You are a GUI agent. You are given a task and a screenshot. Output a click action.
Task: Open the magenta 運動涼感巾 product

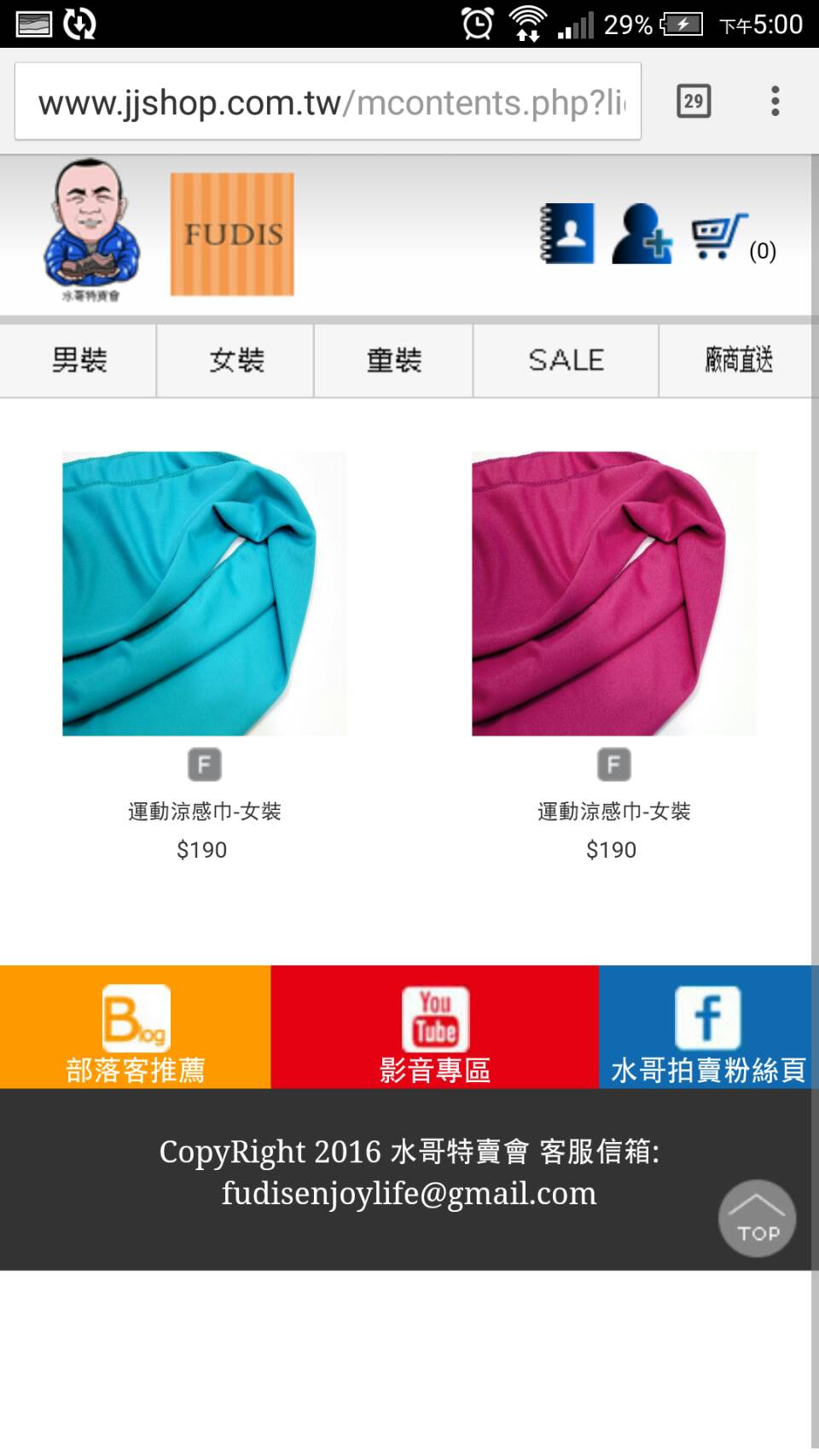coord(614,593)
